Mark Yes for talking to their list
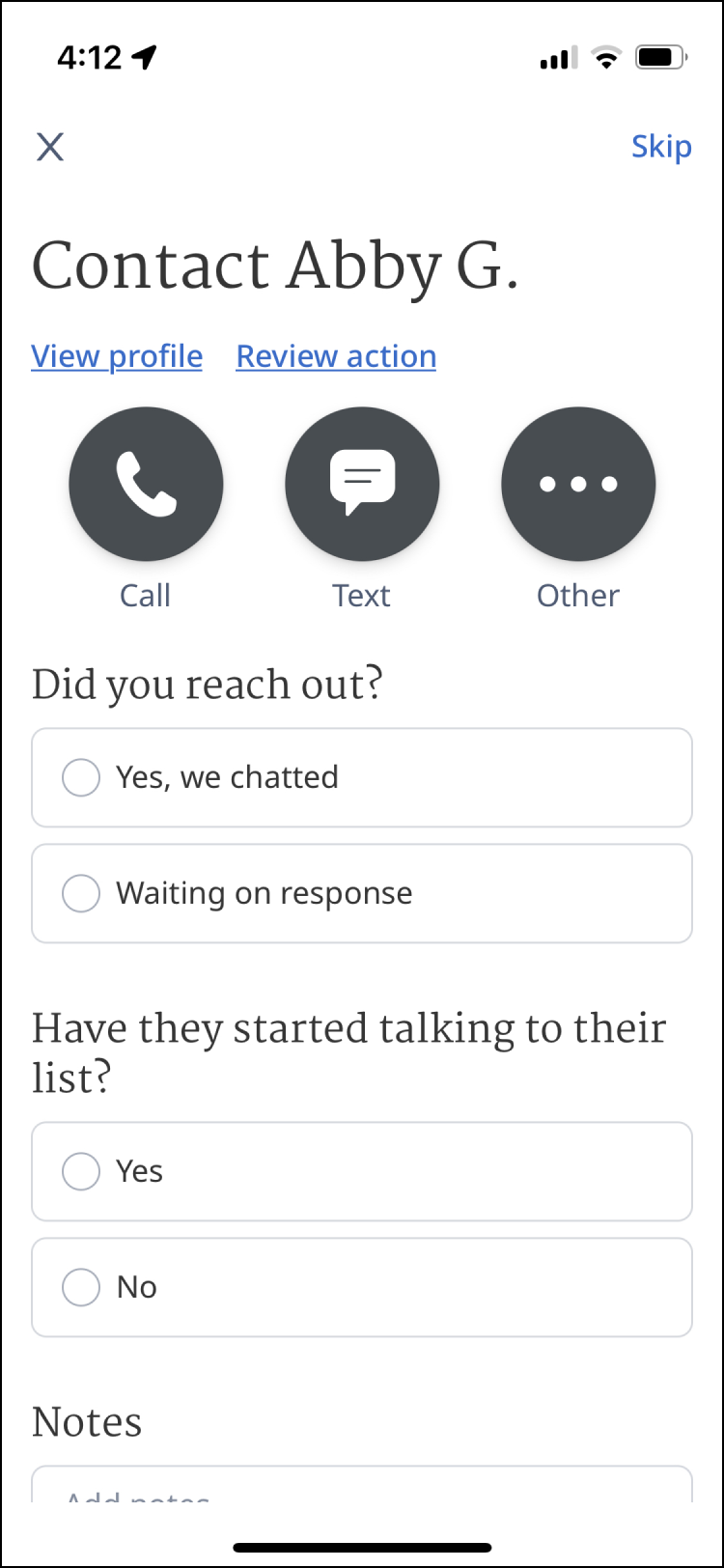This screenshot has height=1568, width=724. tap(362, 1171)
